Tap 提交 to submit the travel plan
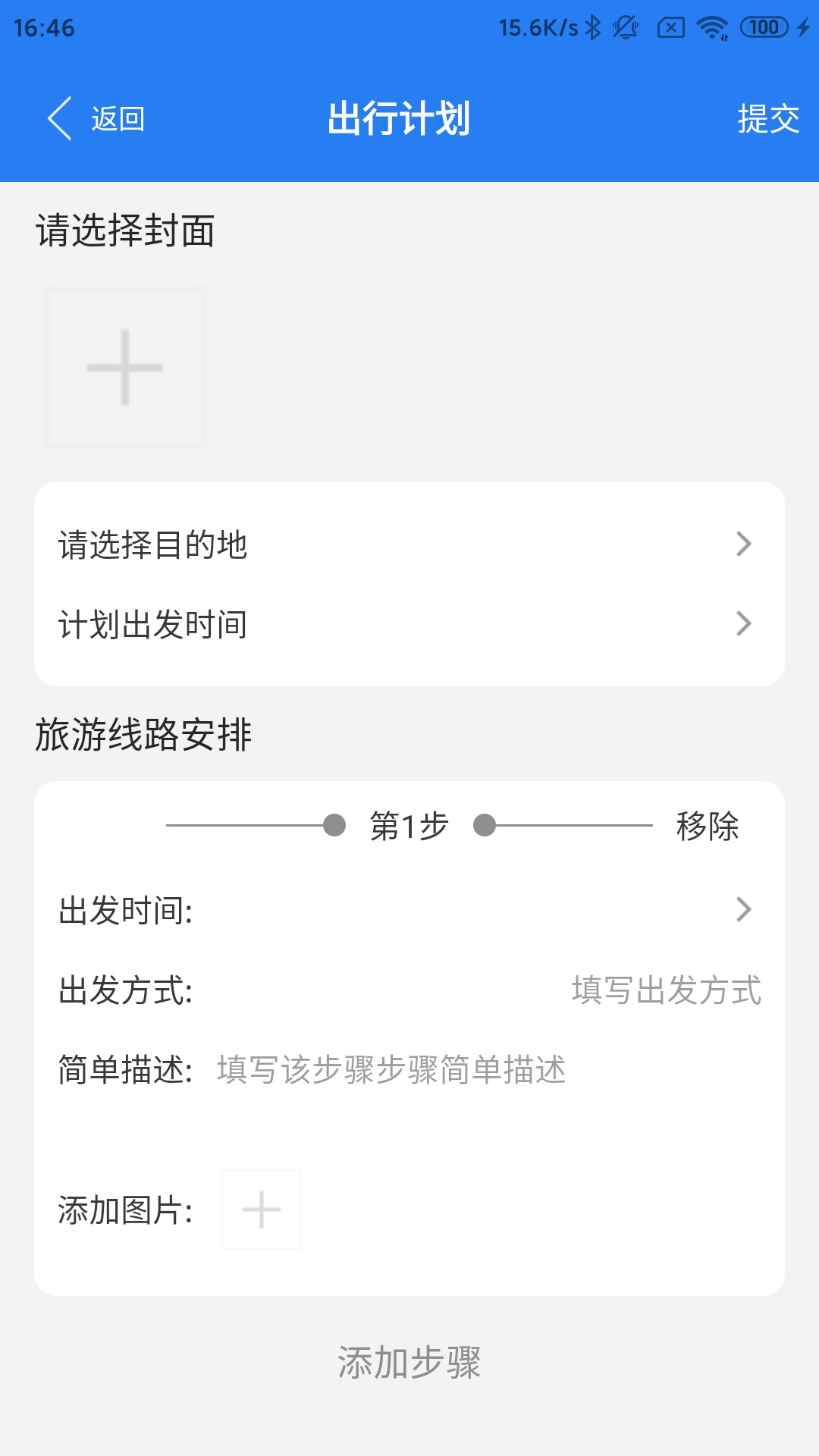Screen dimensions: 819x1456 click(x=767, y=119)
